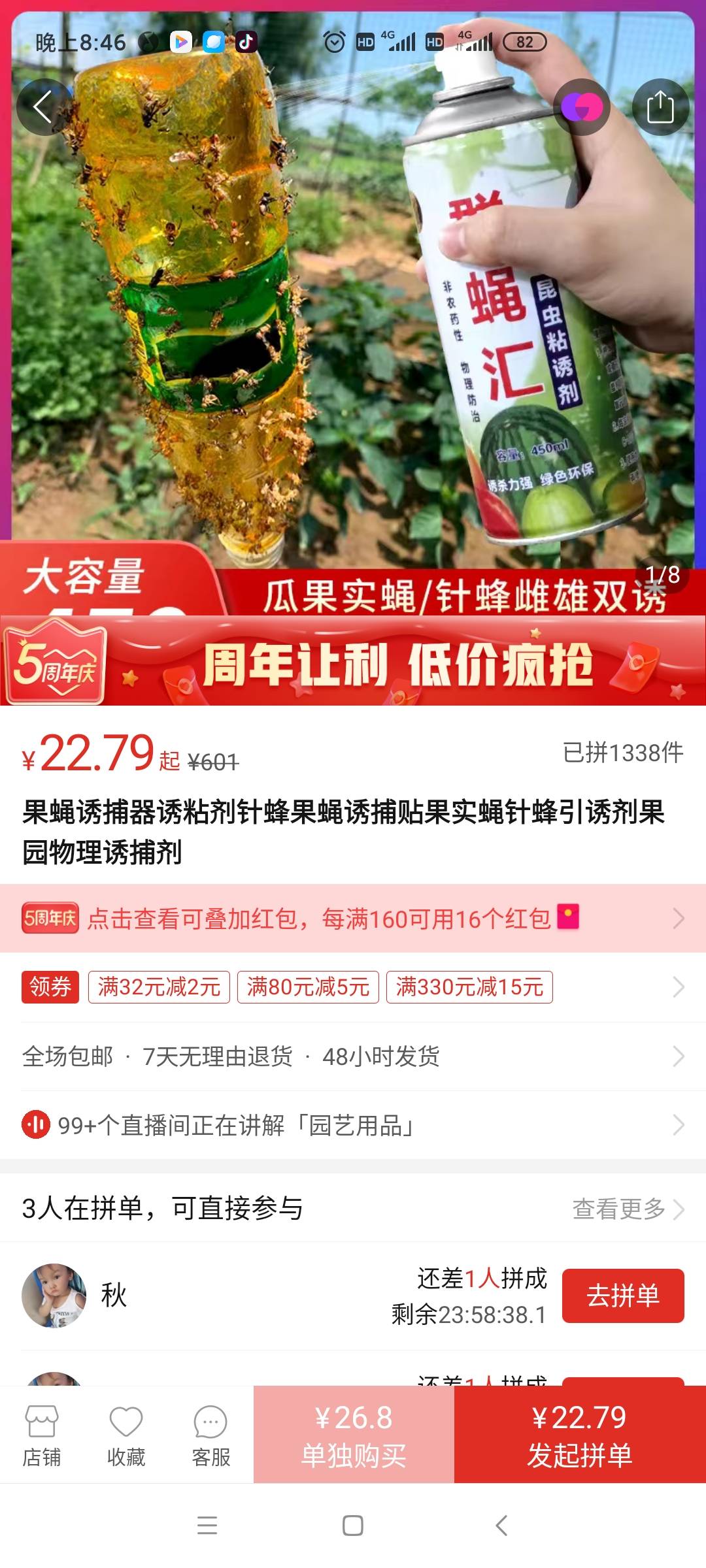
Task: Start a group buy at ¥22.79
Action: click(580, 1435)
